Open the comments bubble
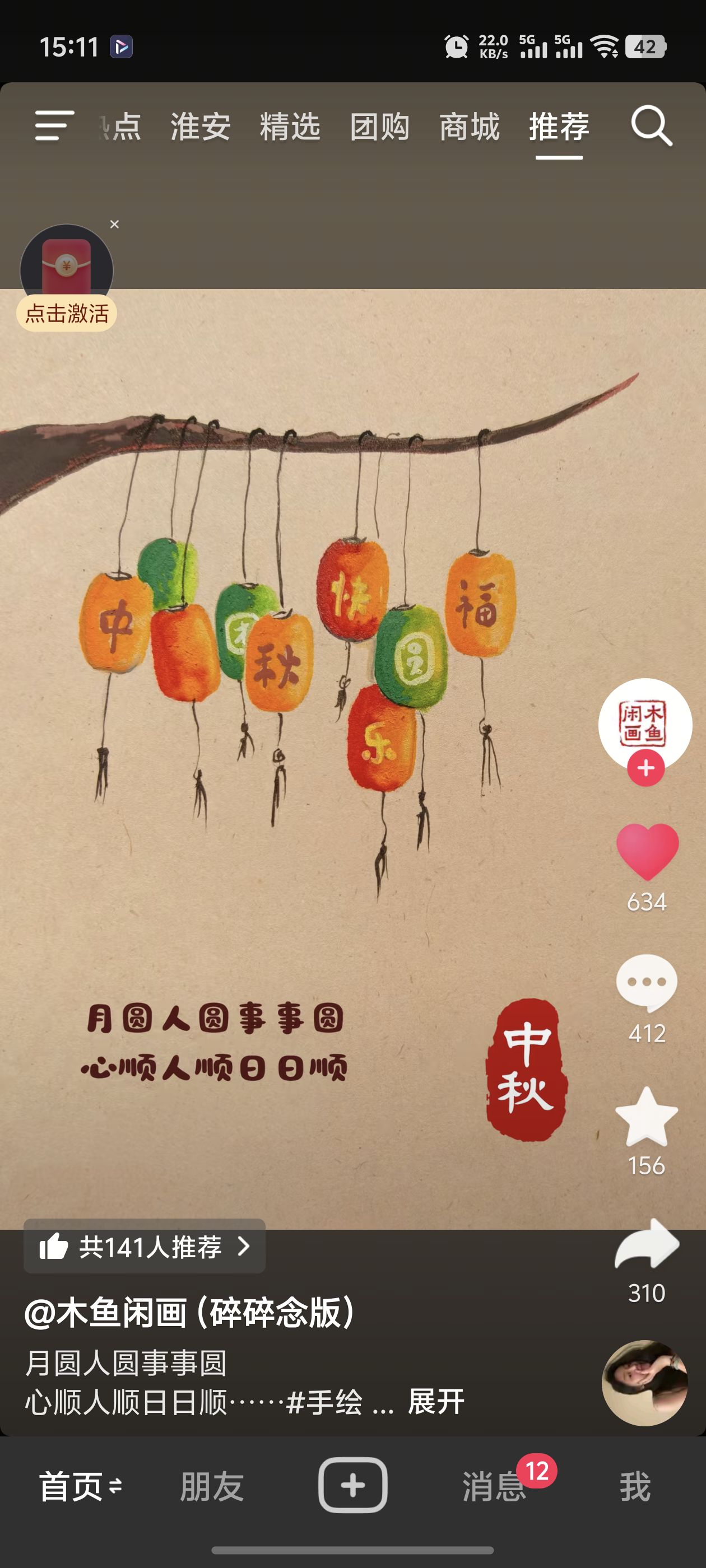The image size is (706, 1568). coord(646,982)
